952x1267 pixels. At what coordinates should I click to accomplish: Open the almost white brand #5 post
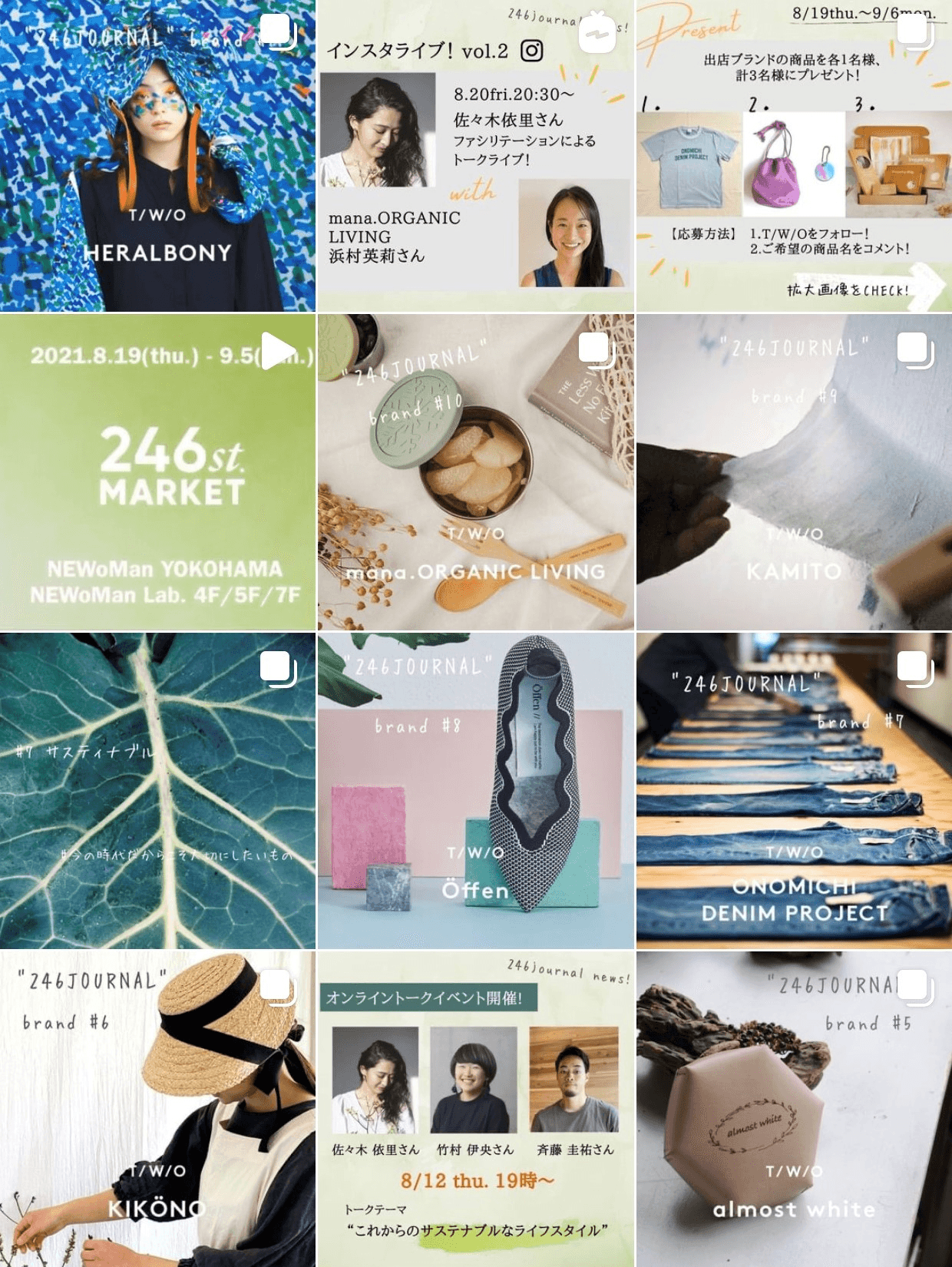794,1110
